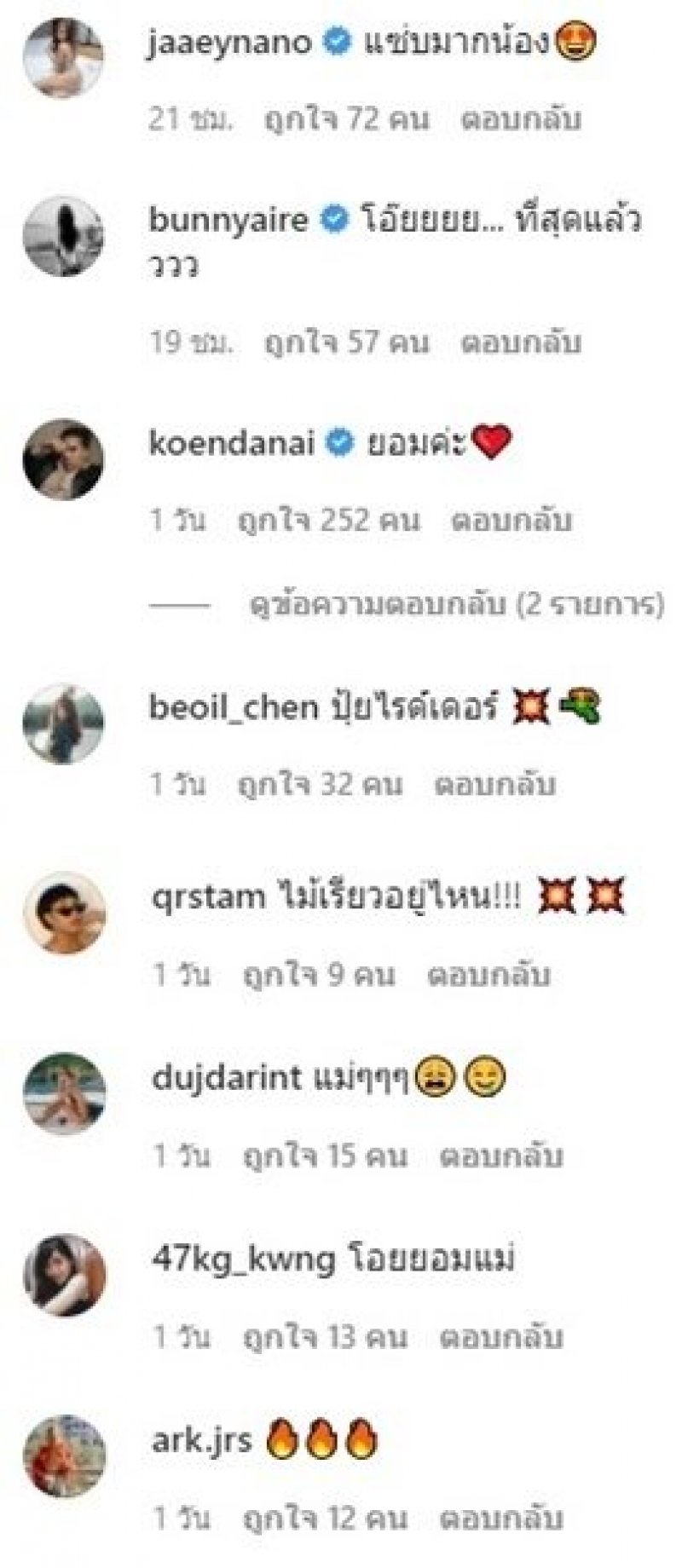Open beoil_chen's username link
The image size is (682, 1568).
point(234,707)
